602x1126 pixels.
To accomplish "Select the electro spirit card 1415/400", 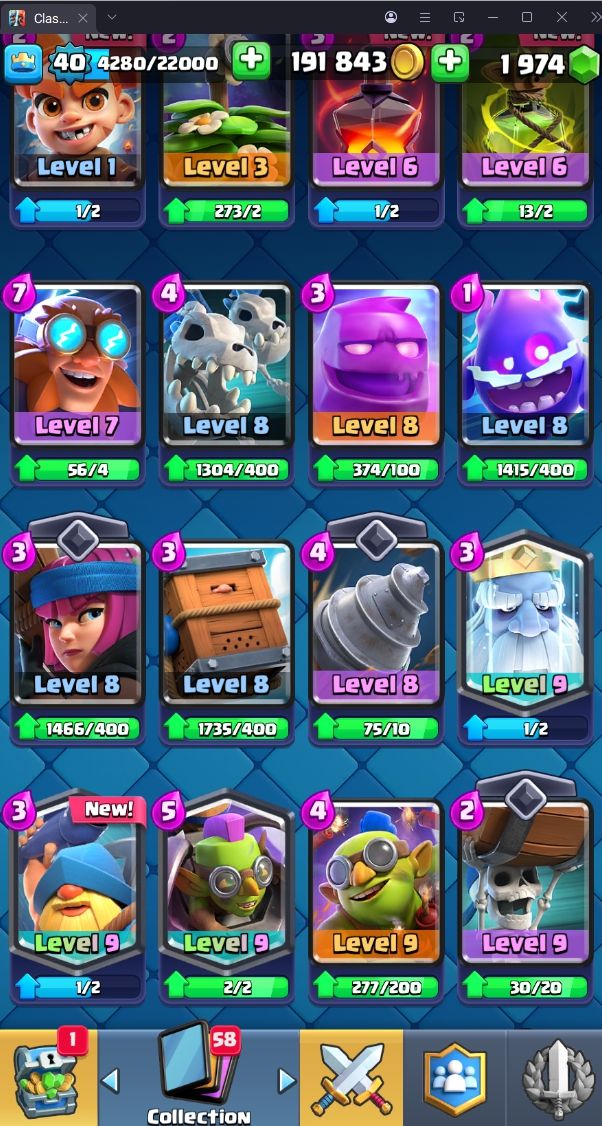I will 524,365.
